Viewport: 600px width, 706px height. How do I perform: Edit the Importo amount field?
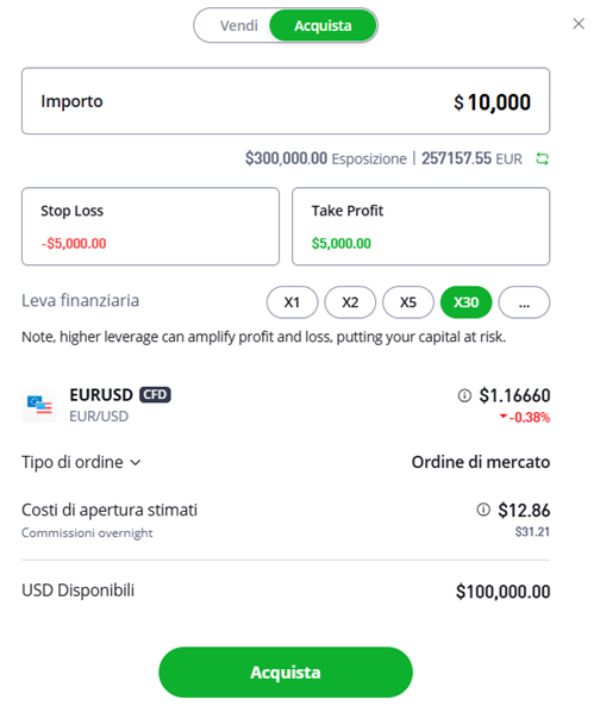[x=285, y=101]
